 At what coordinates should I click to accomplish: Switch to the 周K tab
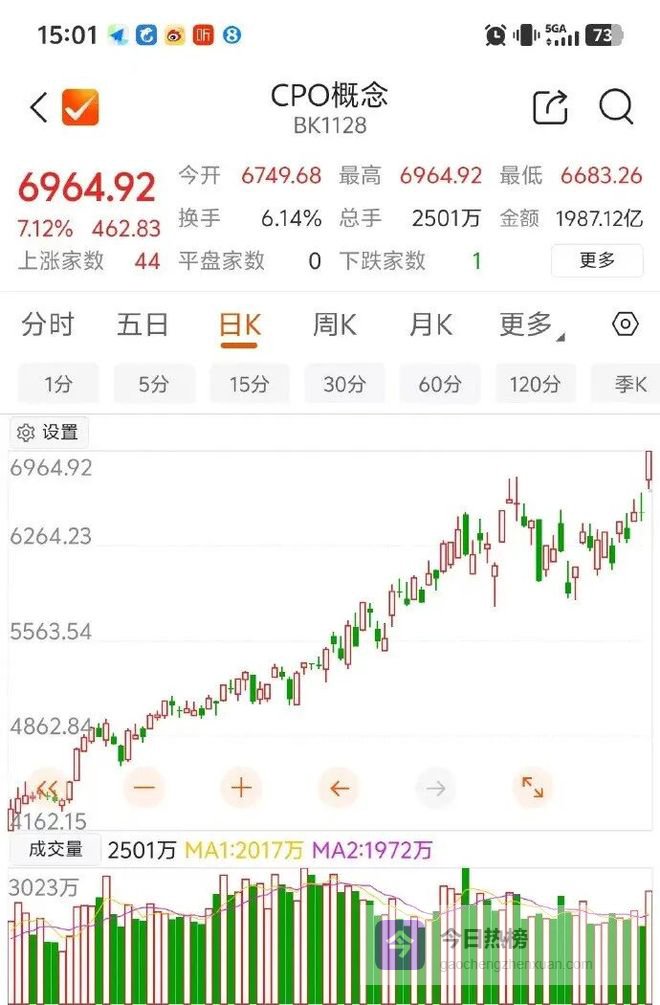335,325
